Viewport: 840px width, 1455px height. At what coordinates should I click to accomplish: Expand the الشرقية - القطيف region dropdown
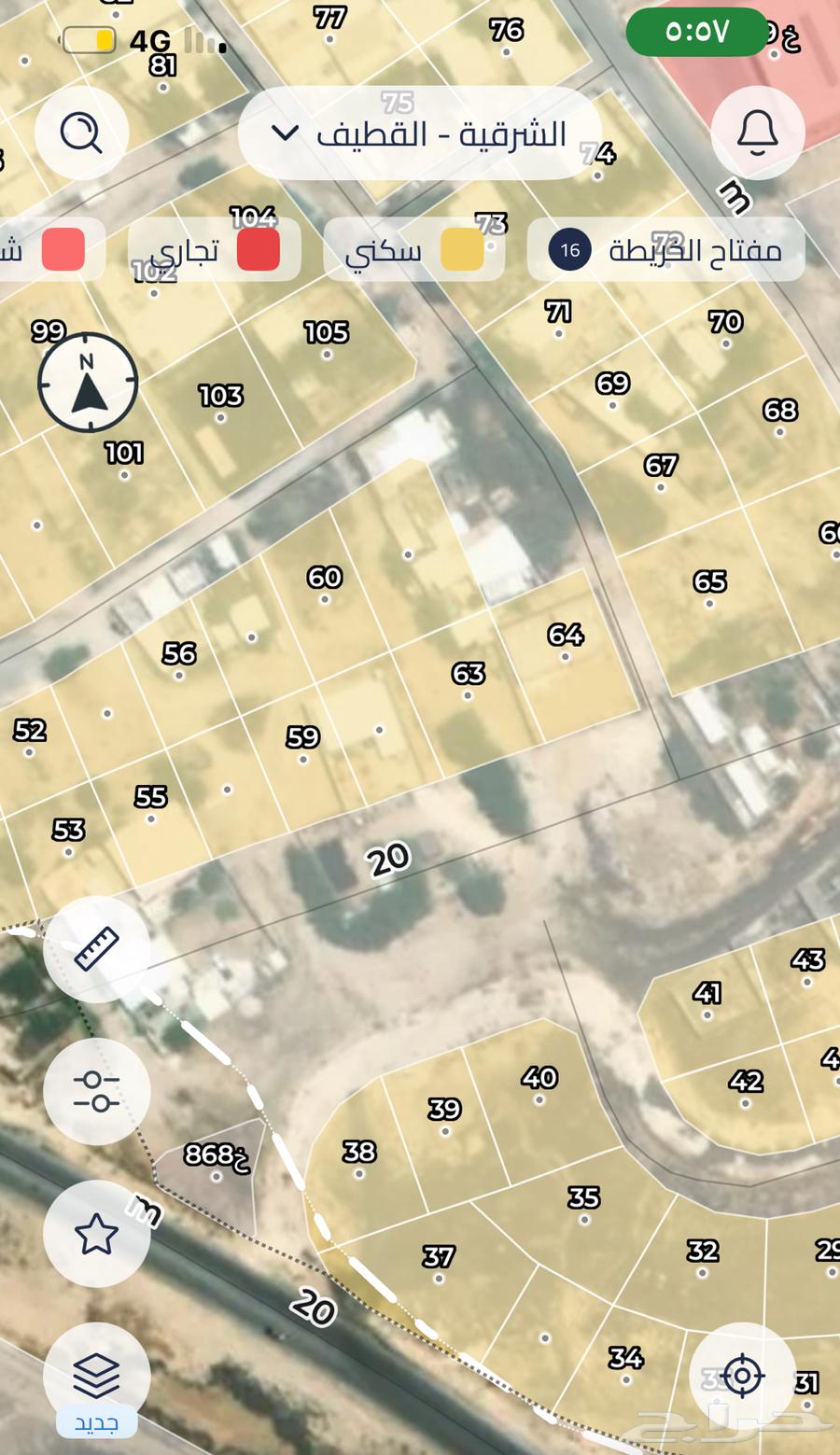pos(420,133)
